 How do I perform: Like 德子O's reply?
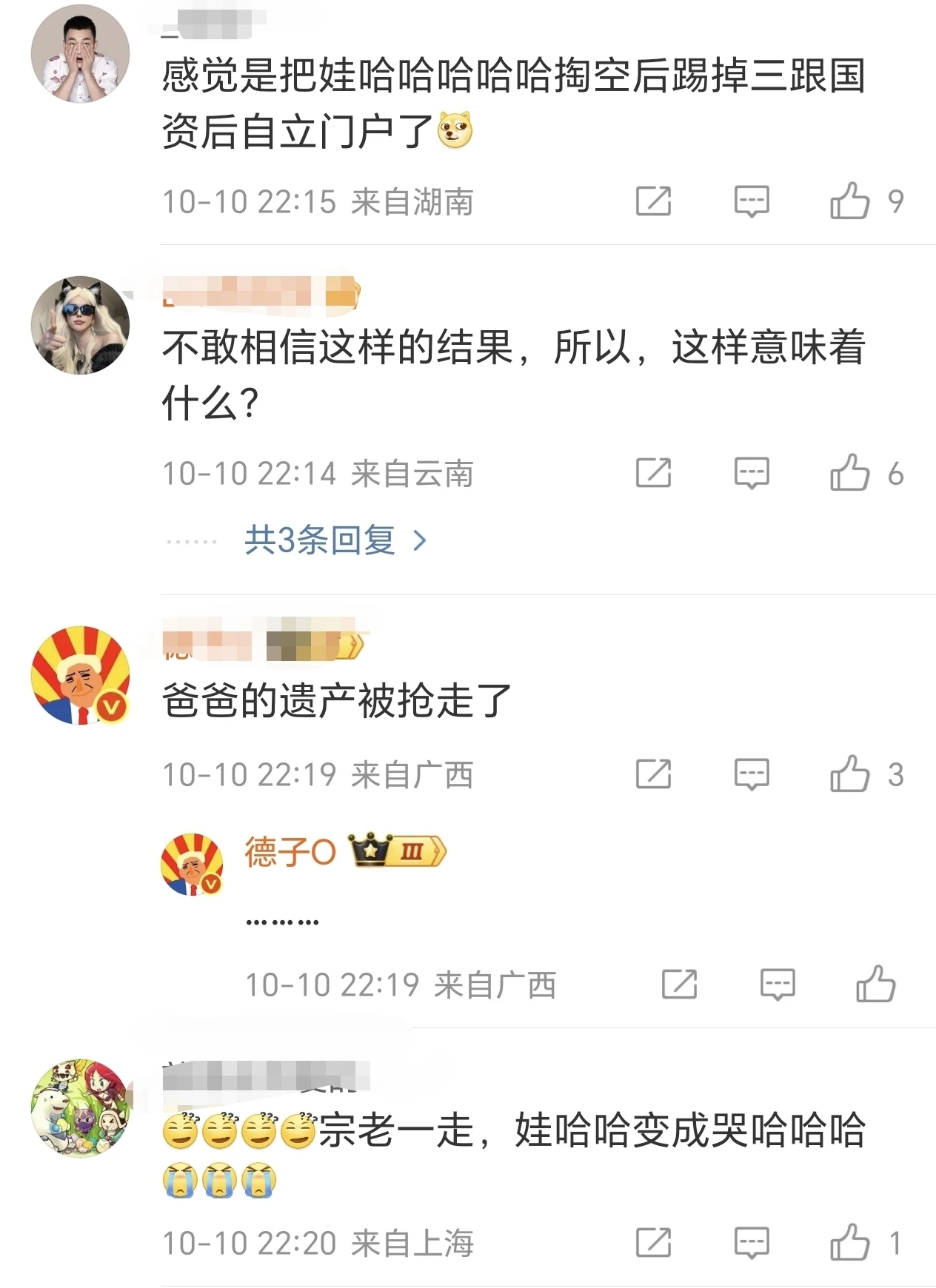pos(875,985)
